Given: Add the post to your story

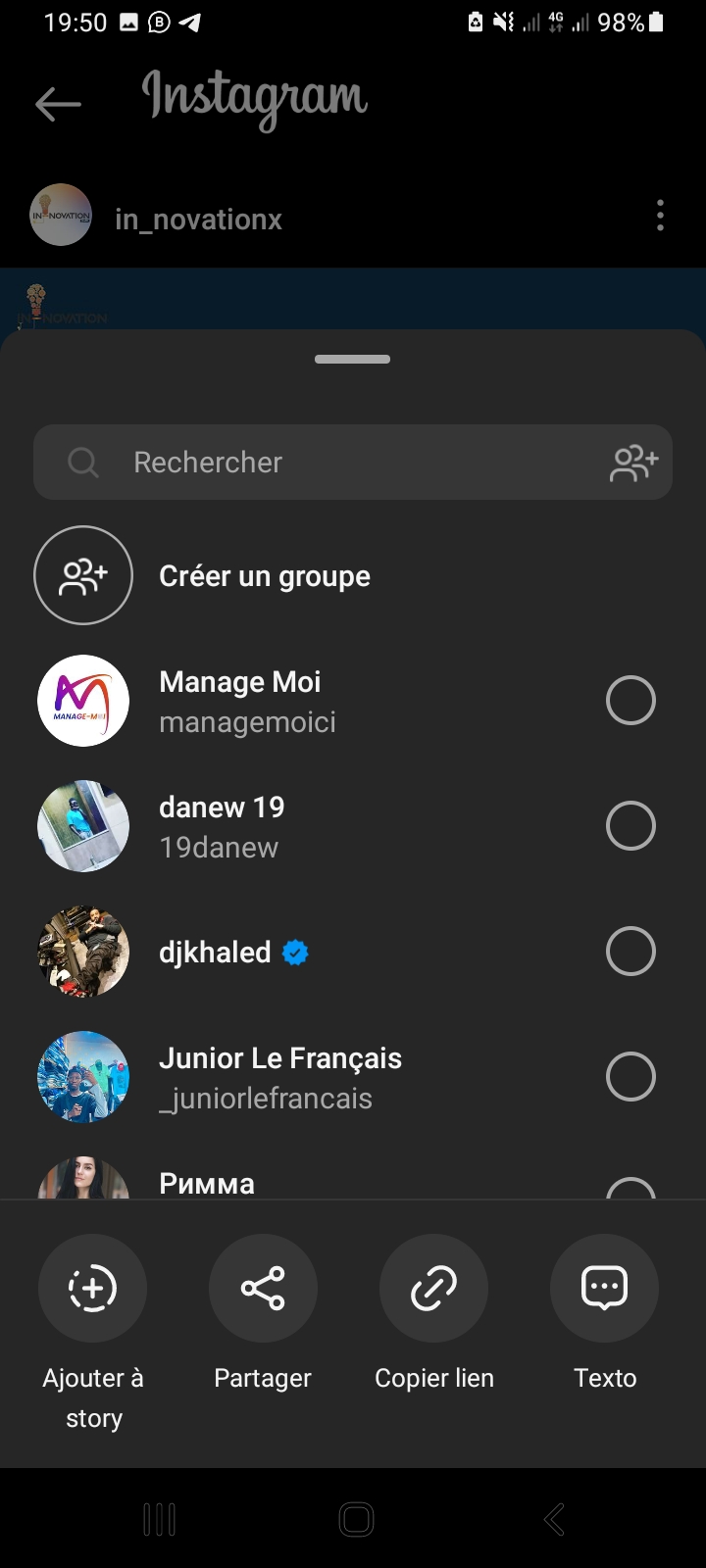Looking at the screenshot, I should (92, 1289).
